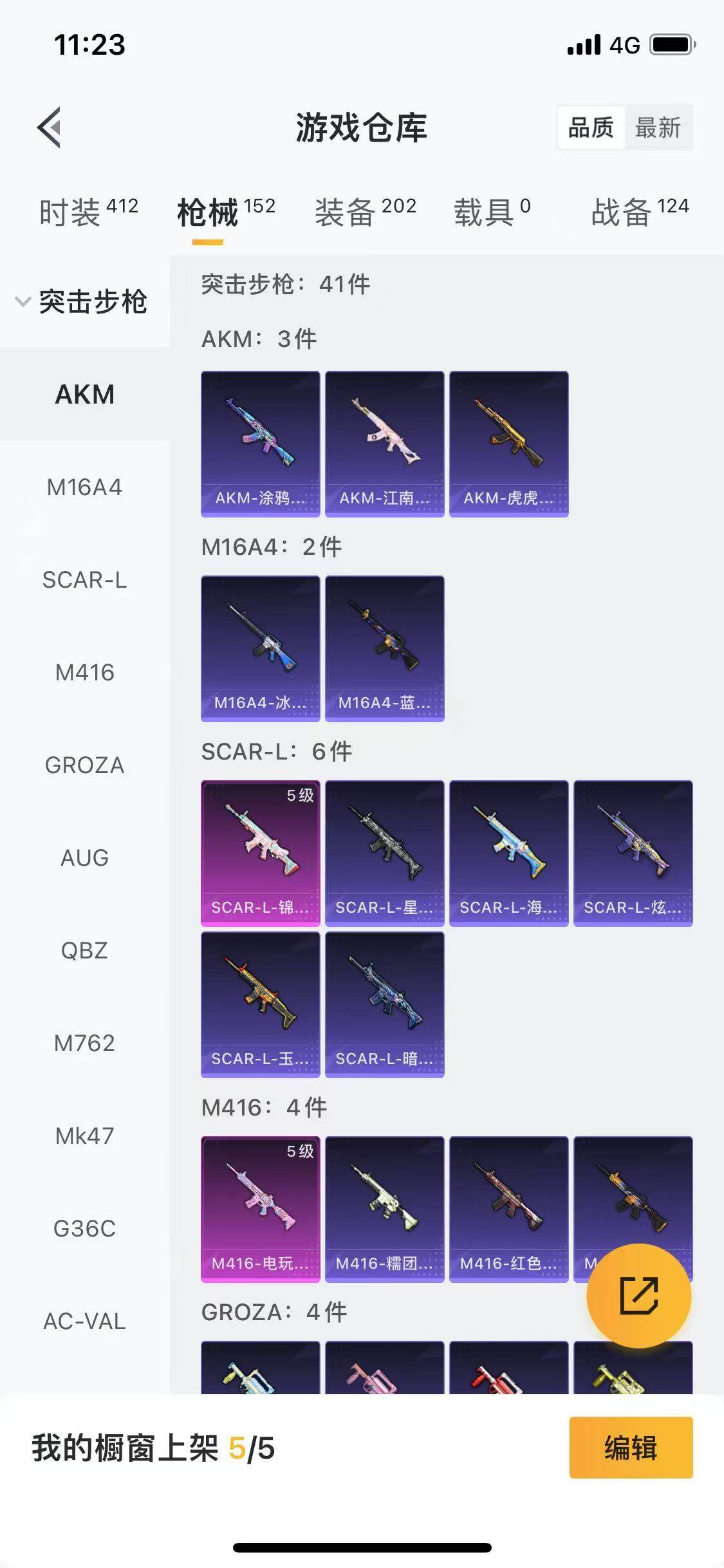This screenshot has width=724, height=1568.
Task: Tap the orange floating share button
Action: point(638,1296)
